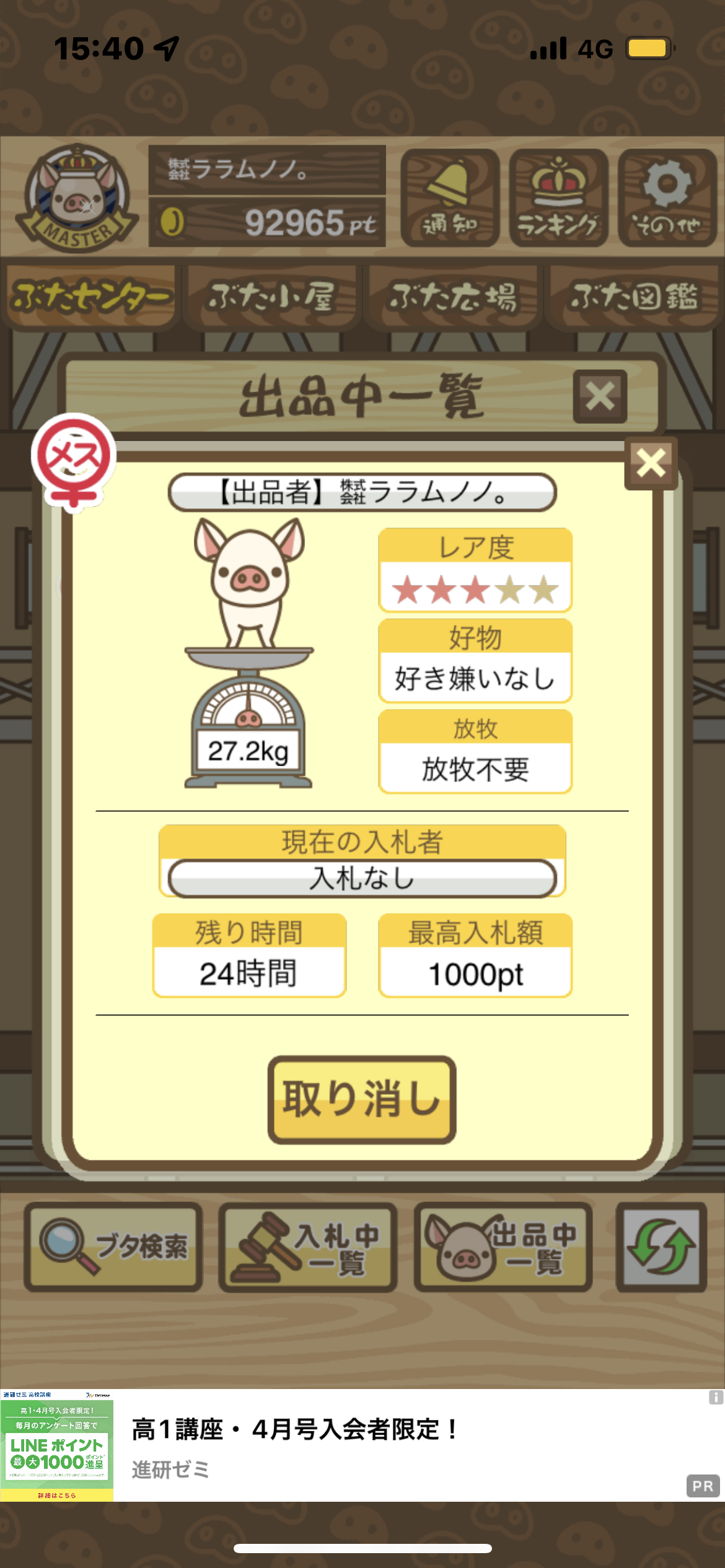Switch to the ぶた広場 tab

453,297
